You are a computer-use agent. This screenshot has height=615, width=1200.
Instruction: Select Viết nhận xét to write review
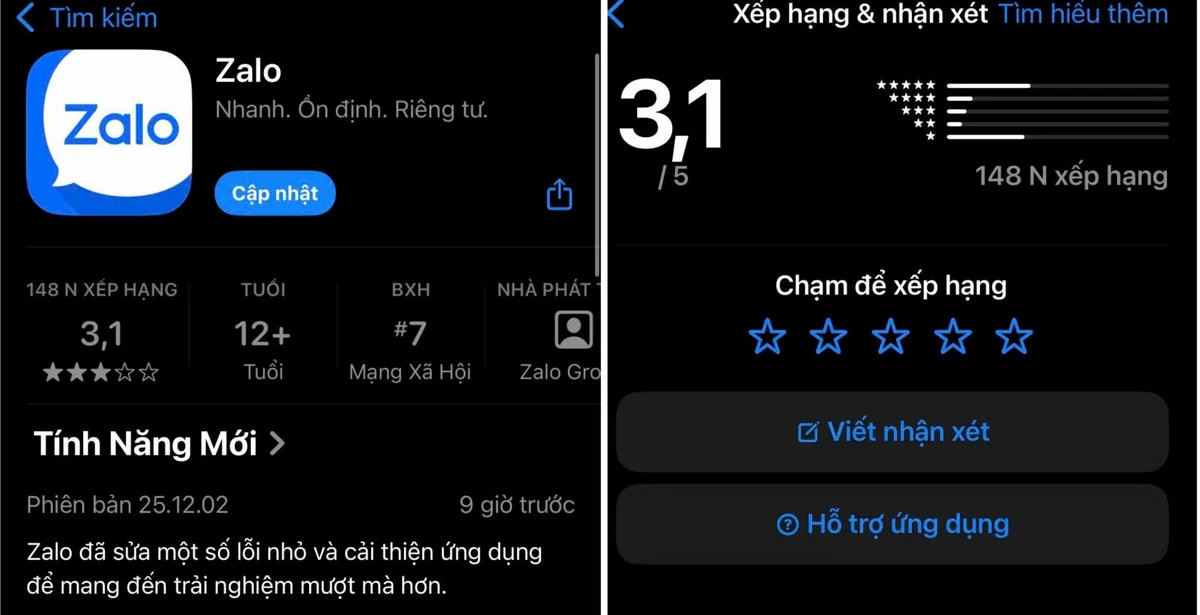[x=892, y=432]
